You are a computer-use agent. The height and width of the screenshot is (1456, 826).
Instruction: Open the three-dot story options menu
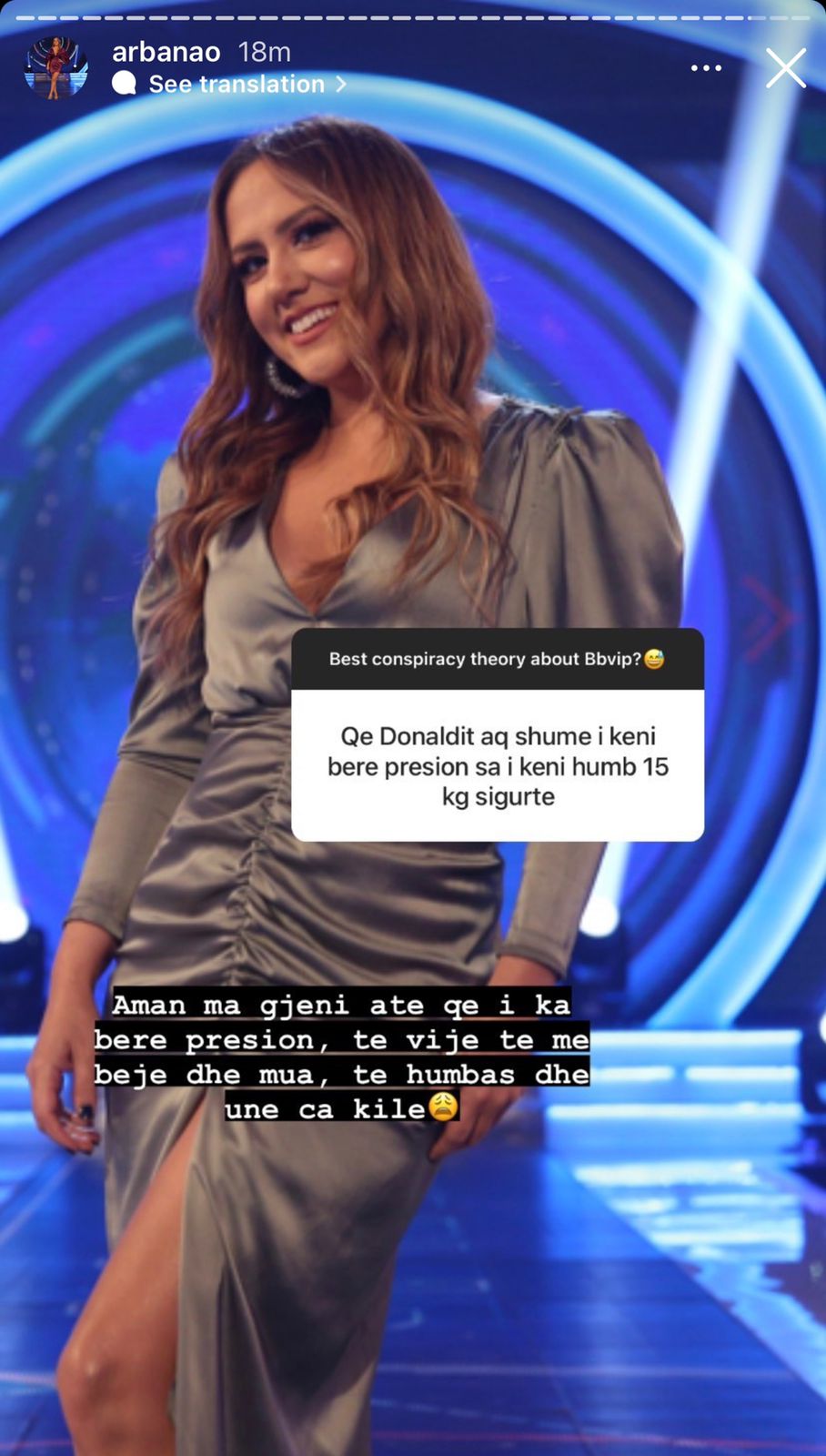coord(706,68)
